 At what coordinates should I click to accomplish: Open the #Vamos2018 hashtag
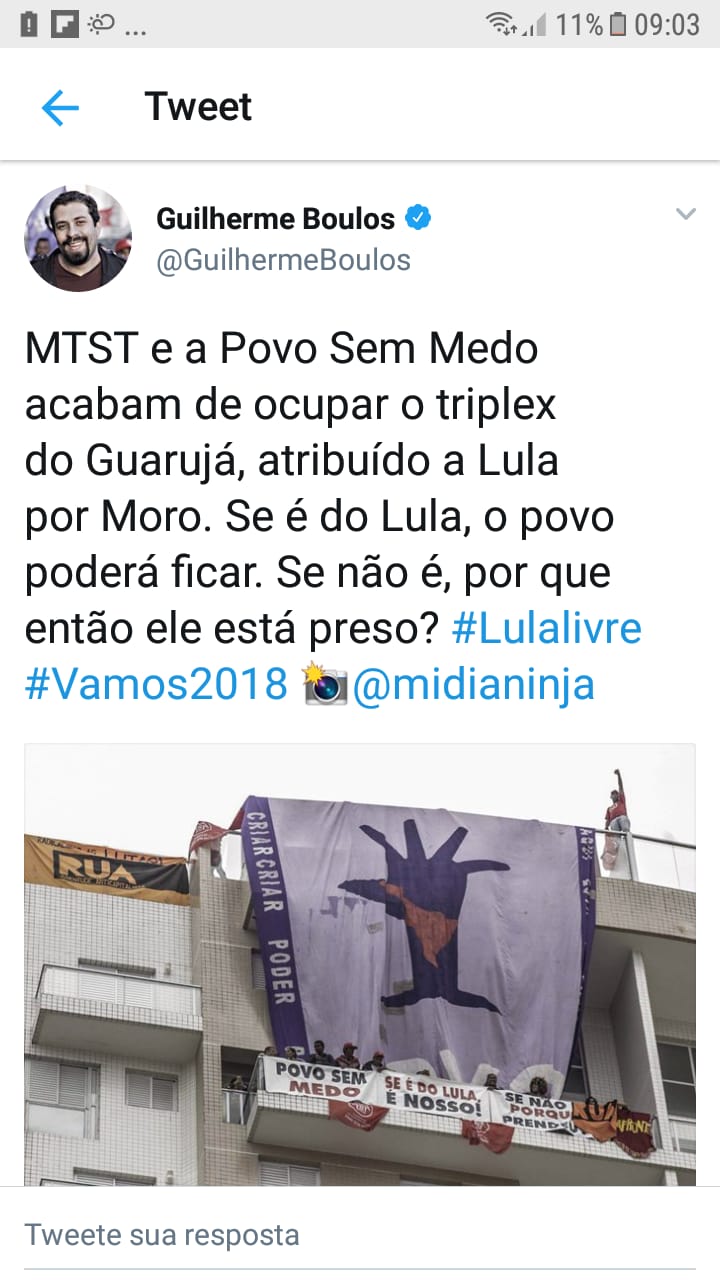[156, 686]
